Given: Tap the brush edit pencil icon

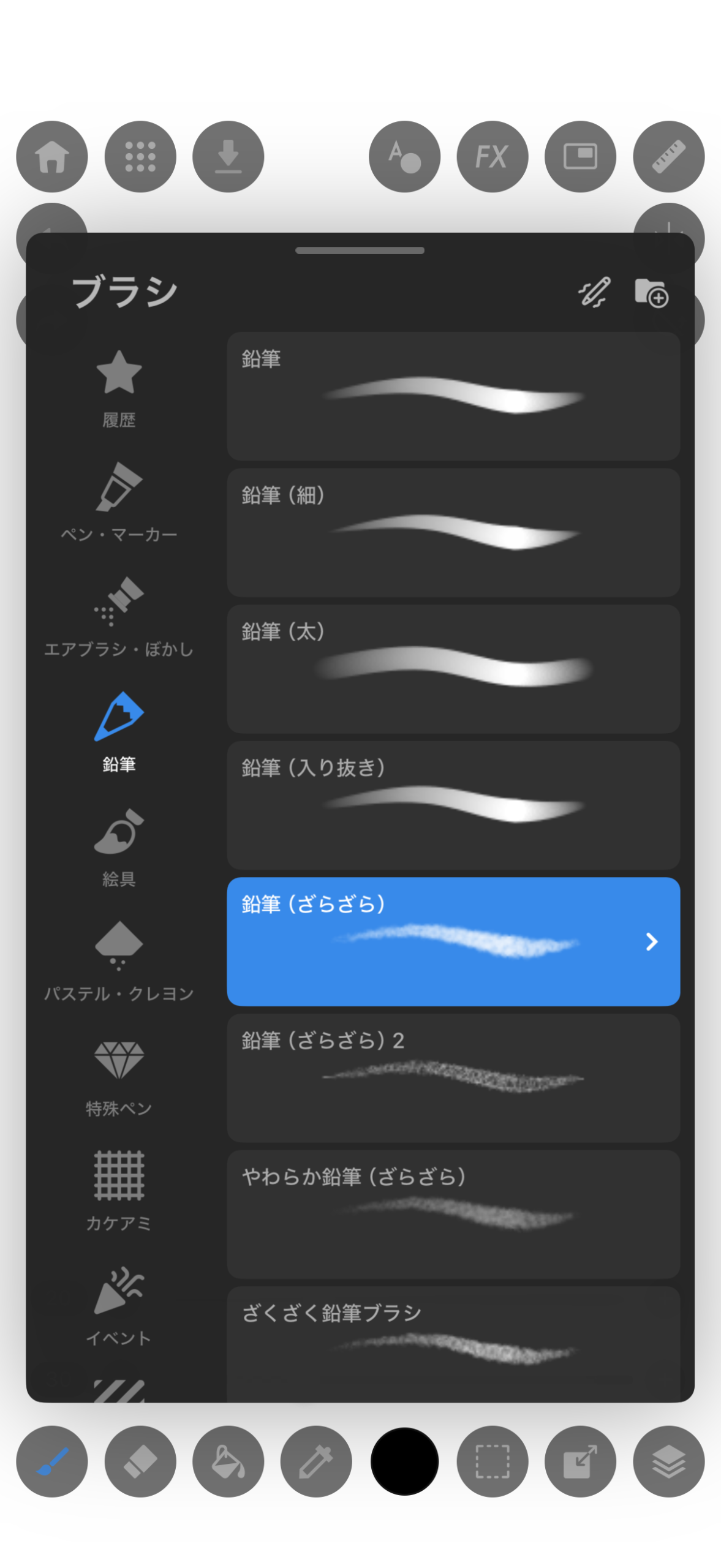Looking at the screenshot, I should [594, 292].
